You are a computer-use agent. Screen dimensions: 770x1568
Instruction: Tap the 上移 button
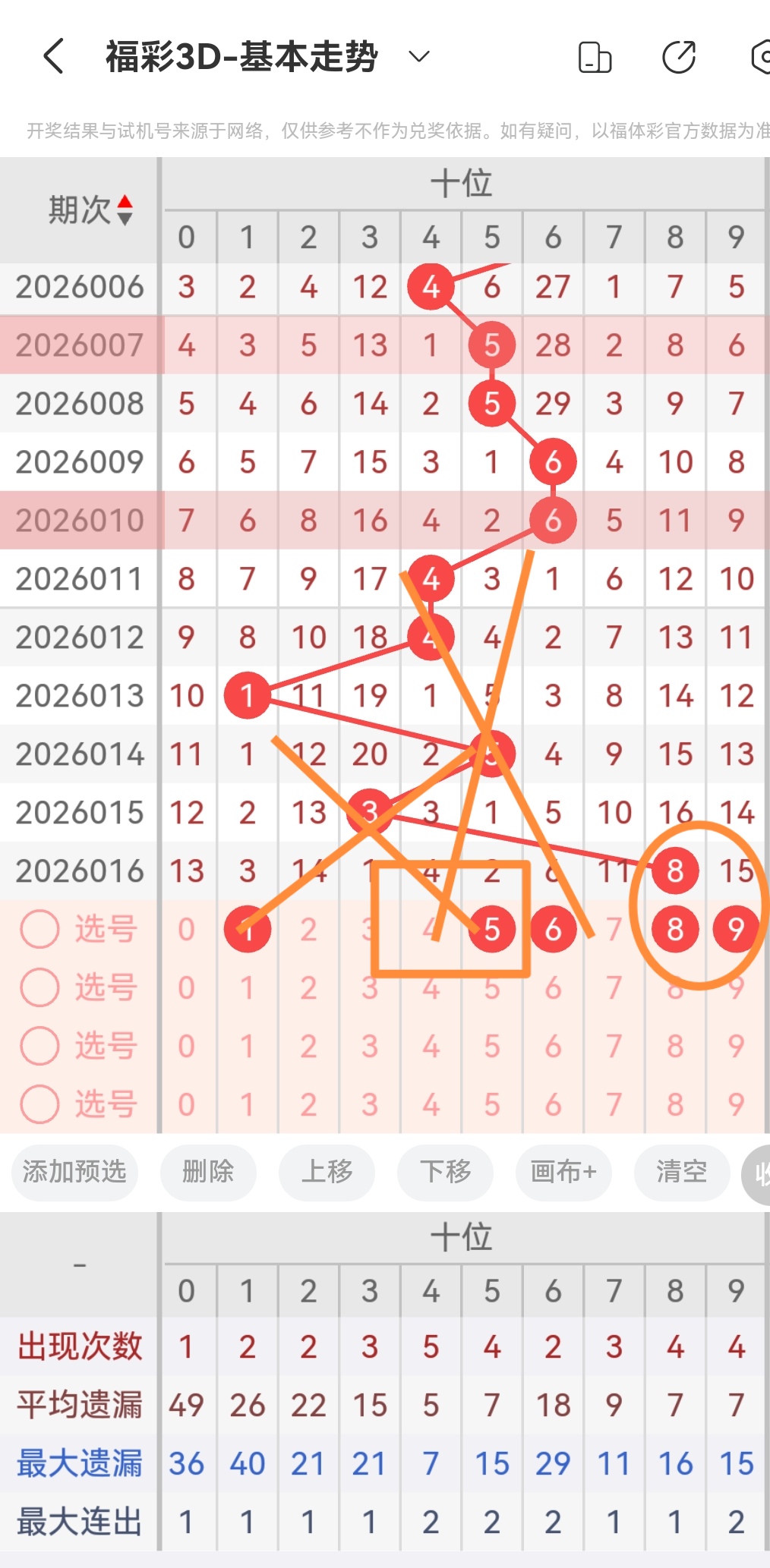click(x=327, y=1173)
